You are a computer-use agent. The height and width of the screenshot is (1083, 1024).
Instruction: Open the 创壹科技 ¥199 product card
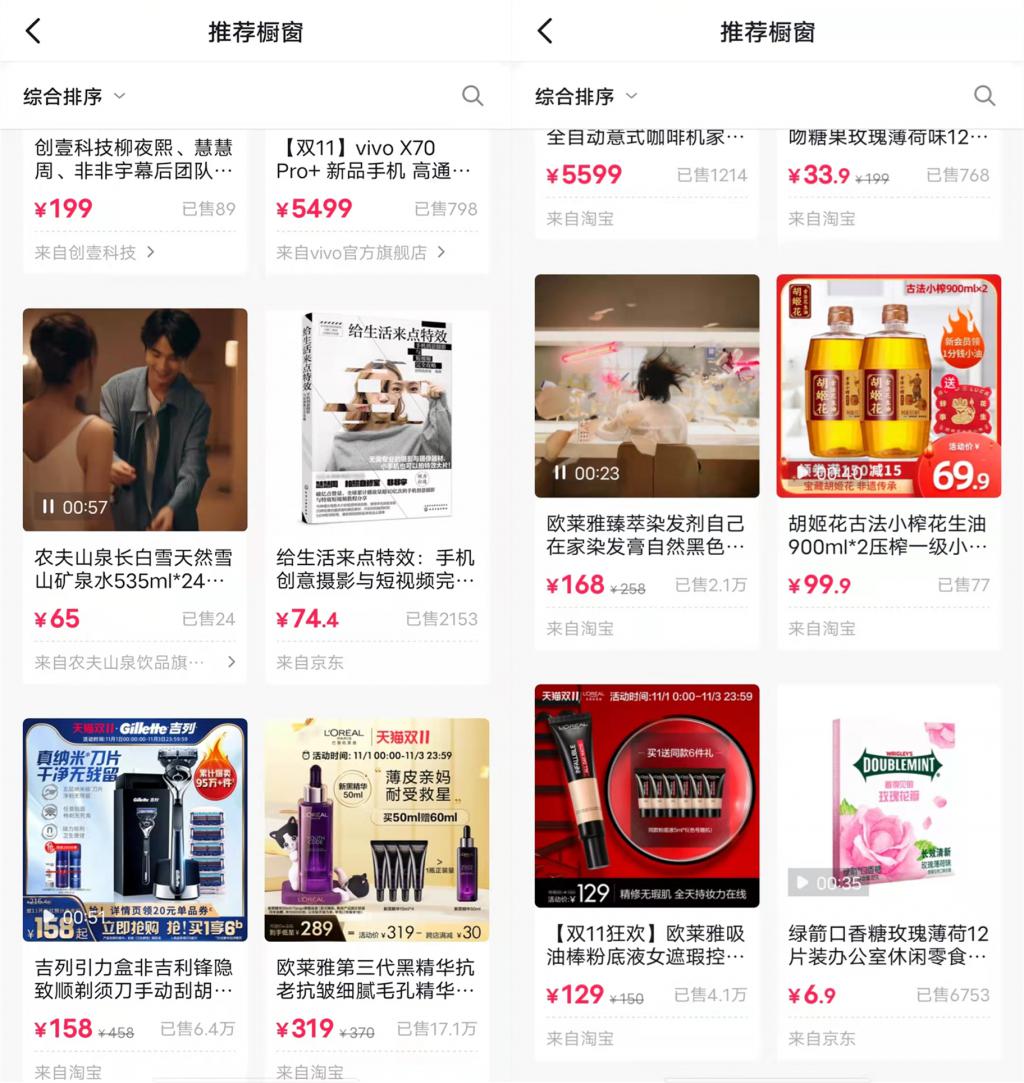134,160
